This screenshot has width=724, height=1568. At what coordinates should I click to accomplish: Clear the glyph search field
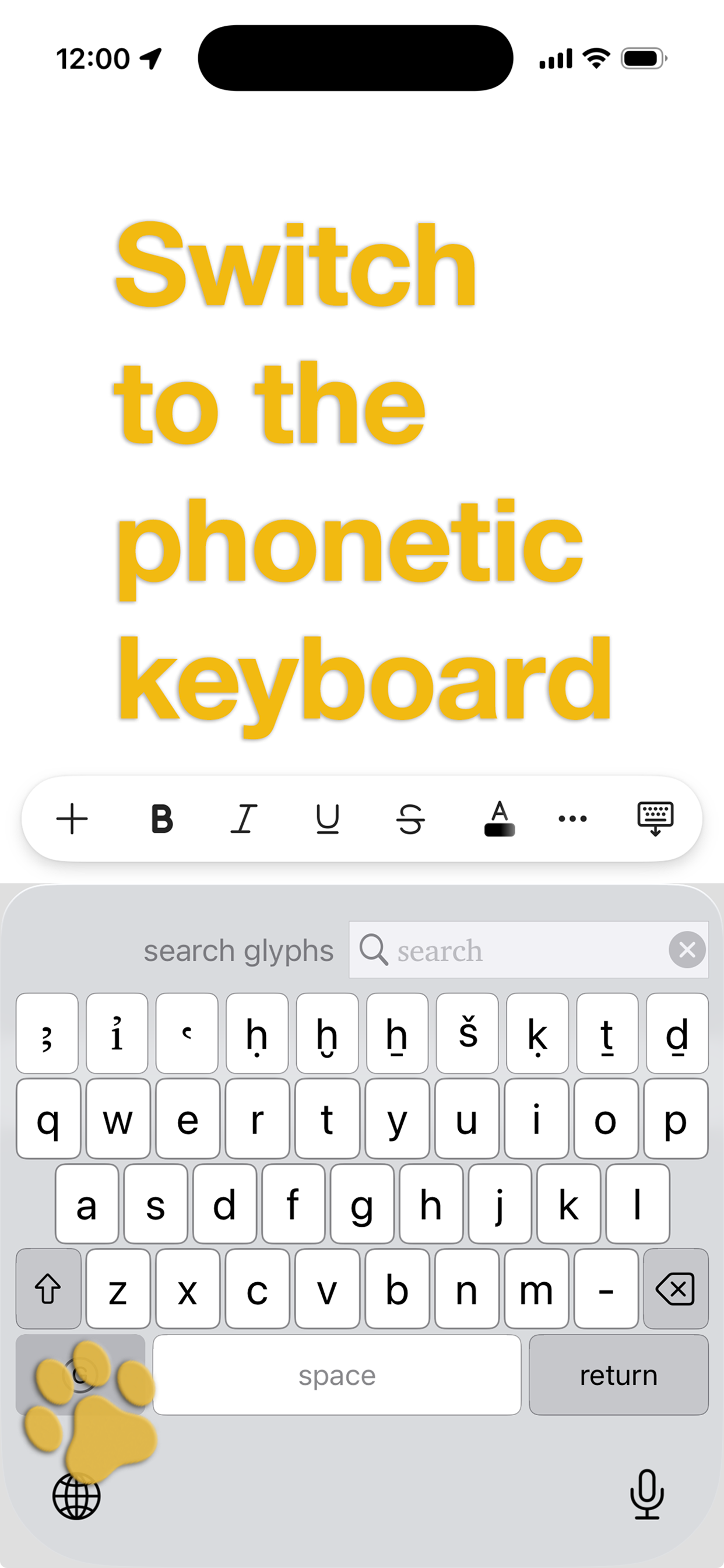point(687,950)
